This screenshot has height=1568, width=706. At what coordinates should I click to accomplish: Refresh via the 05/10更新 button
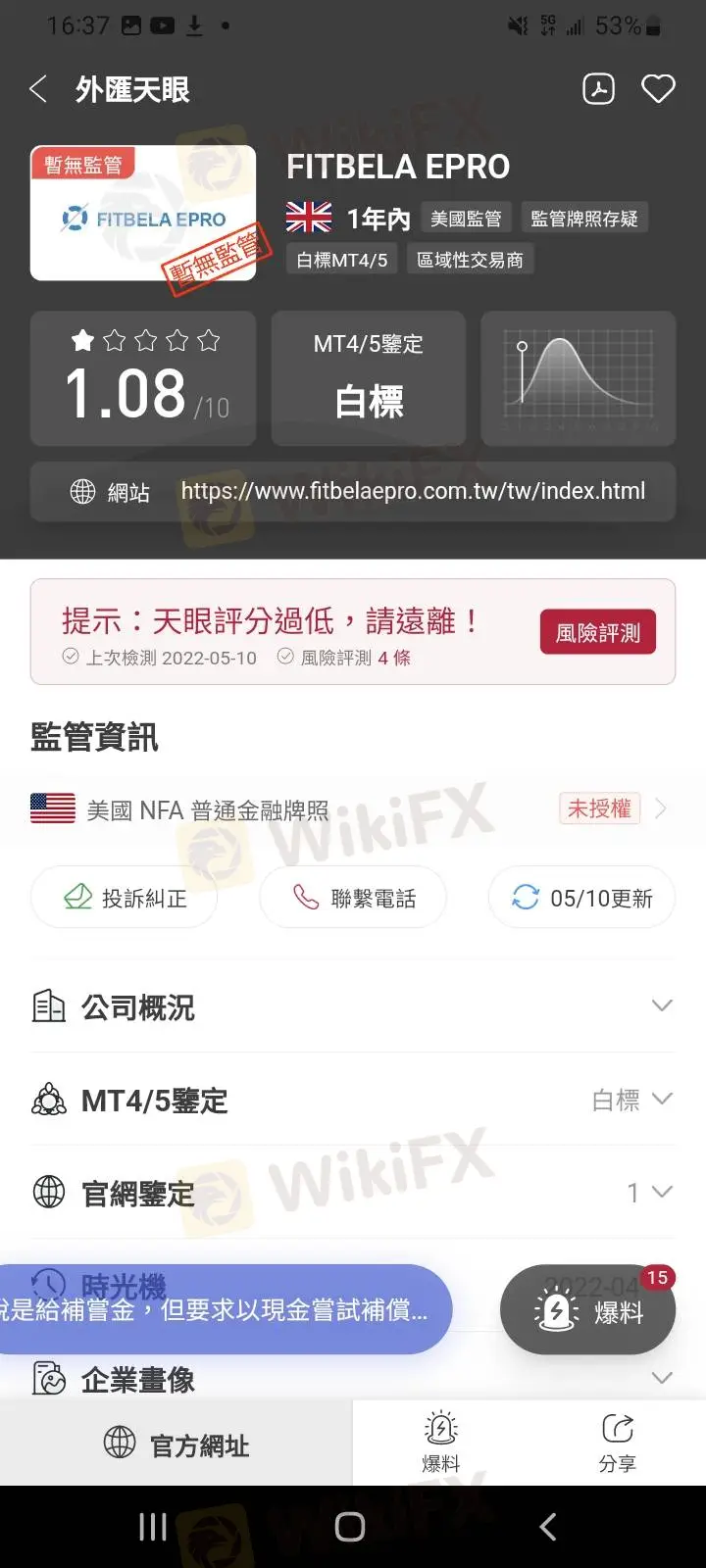coord(581,898)
